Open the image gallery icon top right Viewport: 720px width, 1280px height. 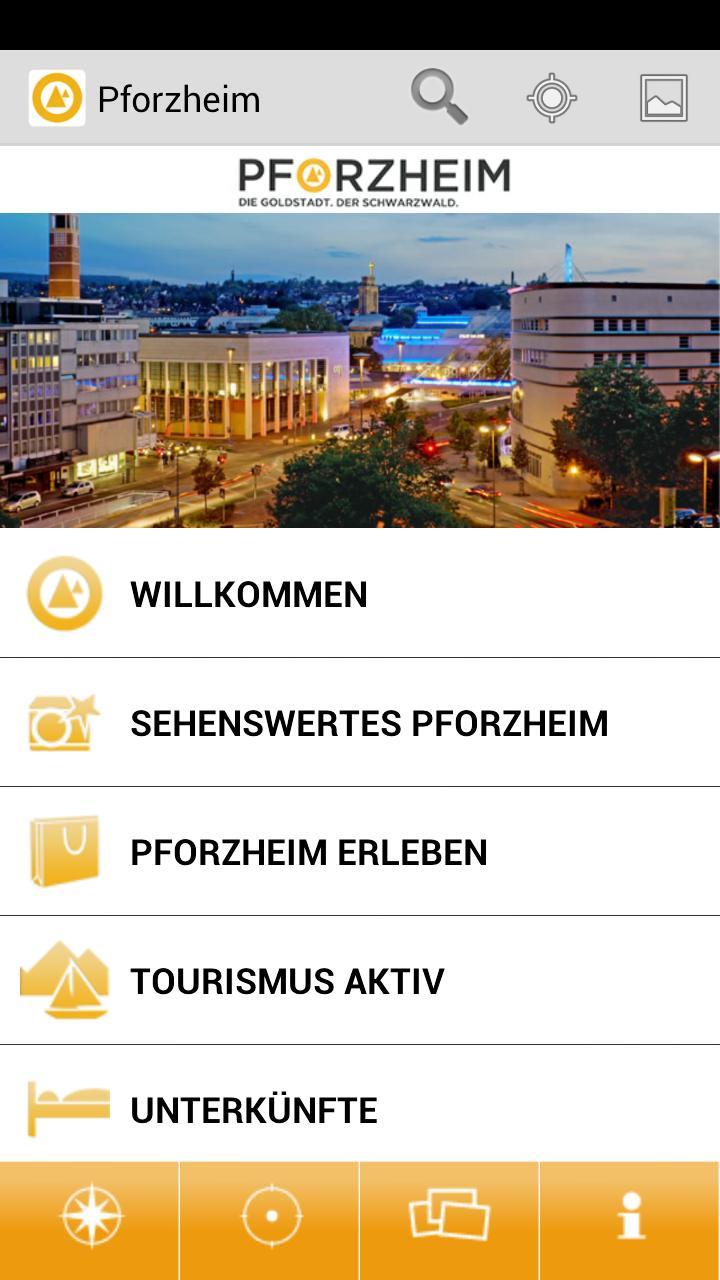coord(662,96)
